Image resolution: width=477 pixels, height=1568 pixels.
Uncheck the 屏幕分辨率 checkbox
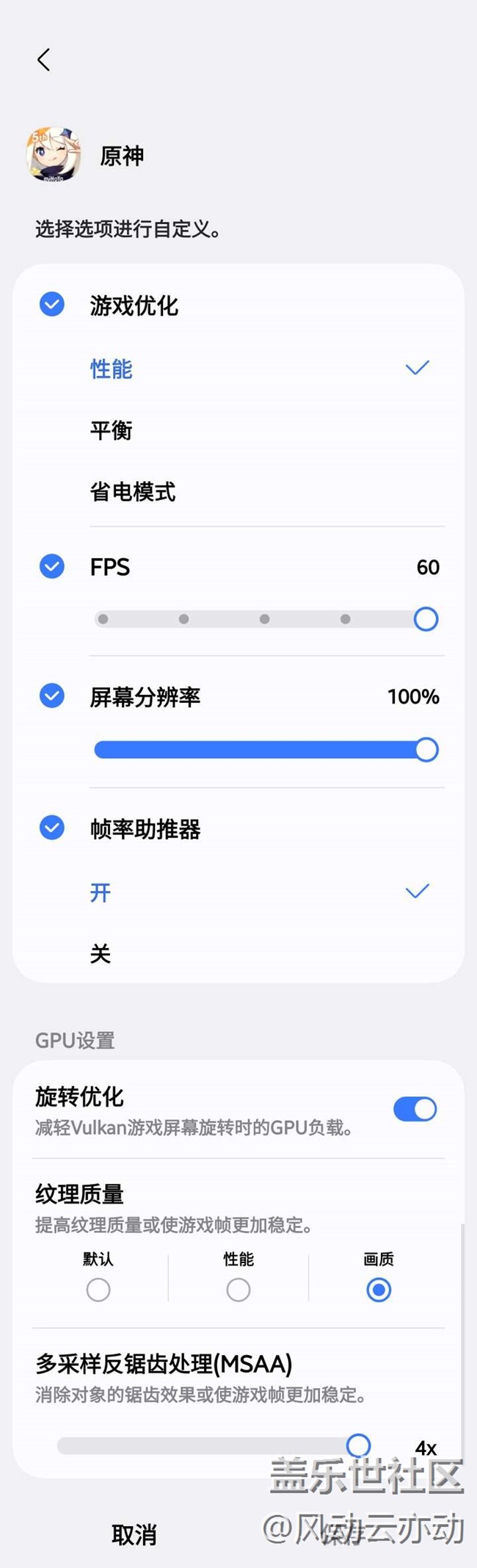click(x=52, y=696)
